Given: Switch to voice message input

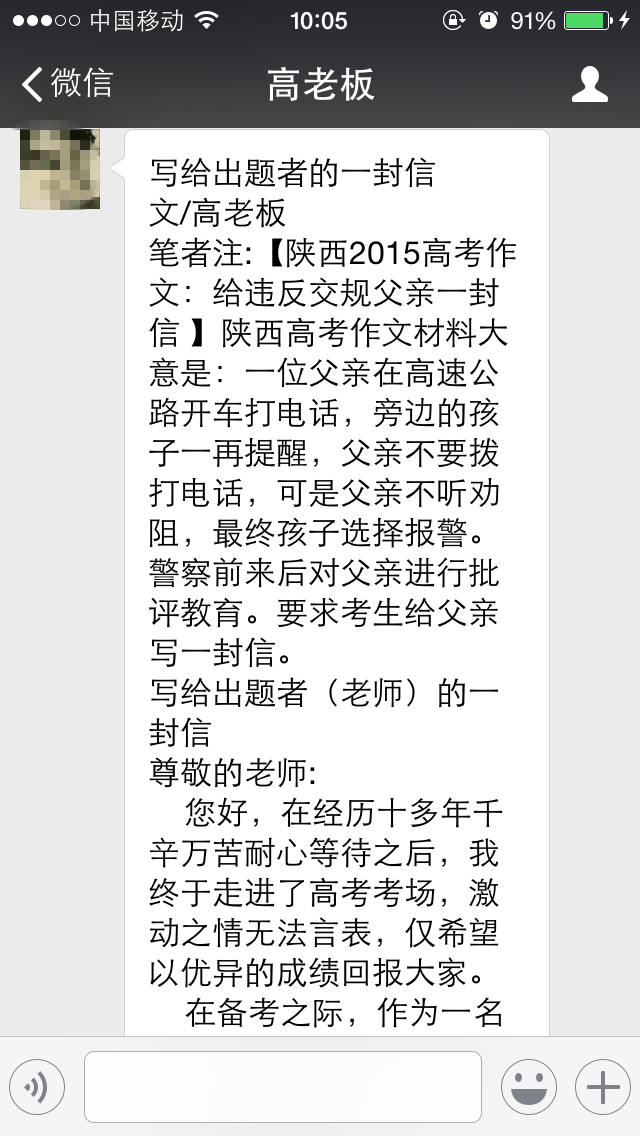Looking at the screenshot, I should 37,1087.
